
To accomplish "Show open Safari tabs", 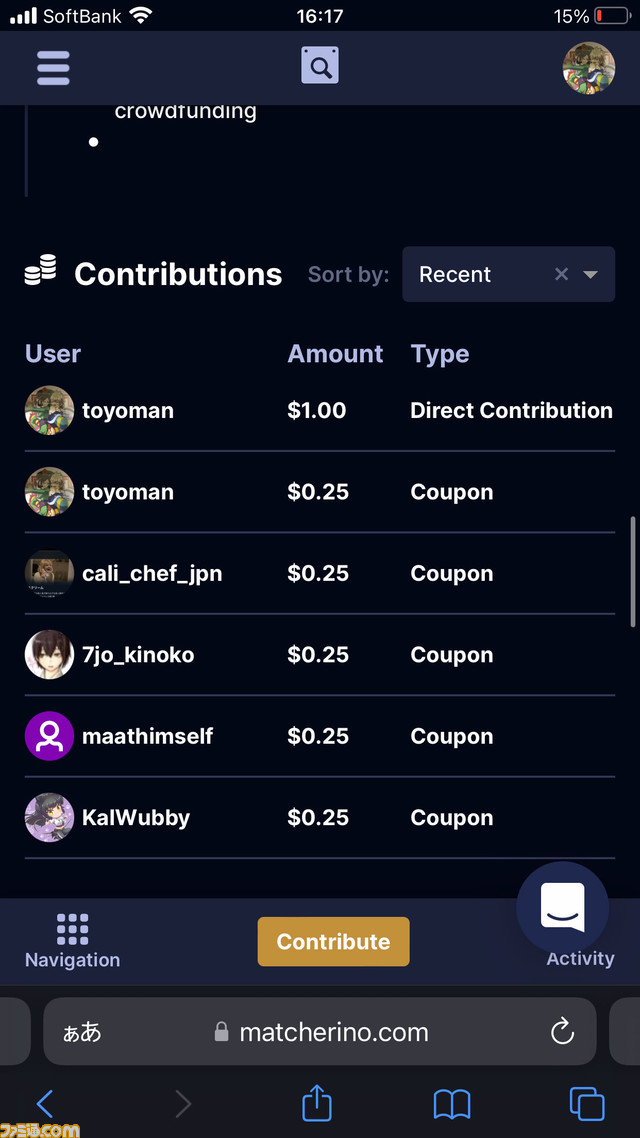I will pos(587,1104).
